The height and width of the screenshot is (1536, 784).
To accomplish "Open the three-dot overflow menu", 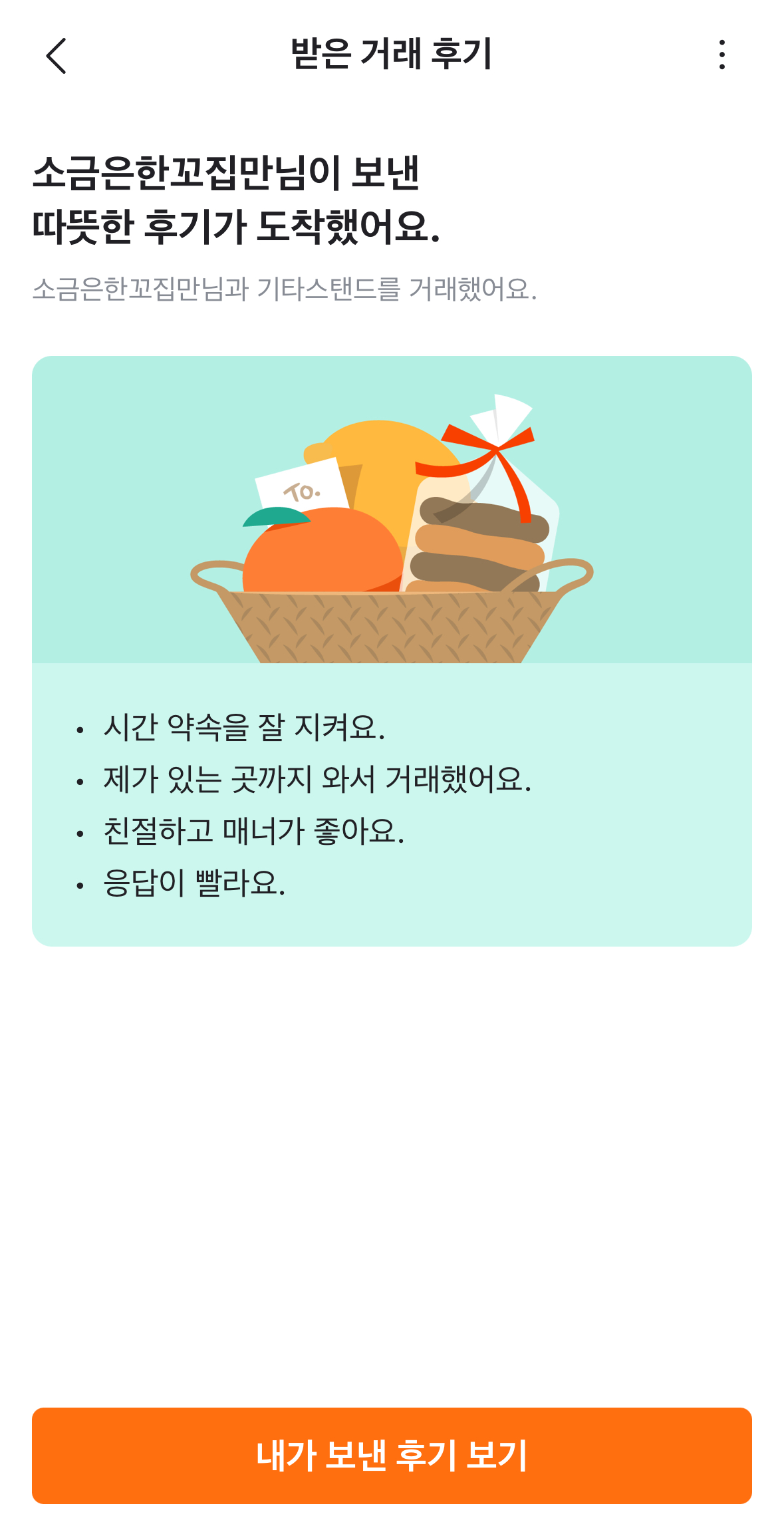I will 721,55.
